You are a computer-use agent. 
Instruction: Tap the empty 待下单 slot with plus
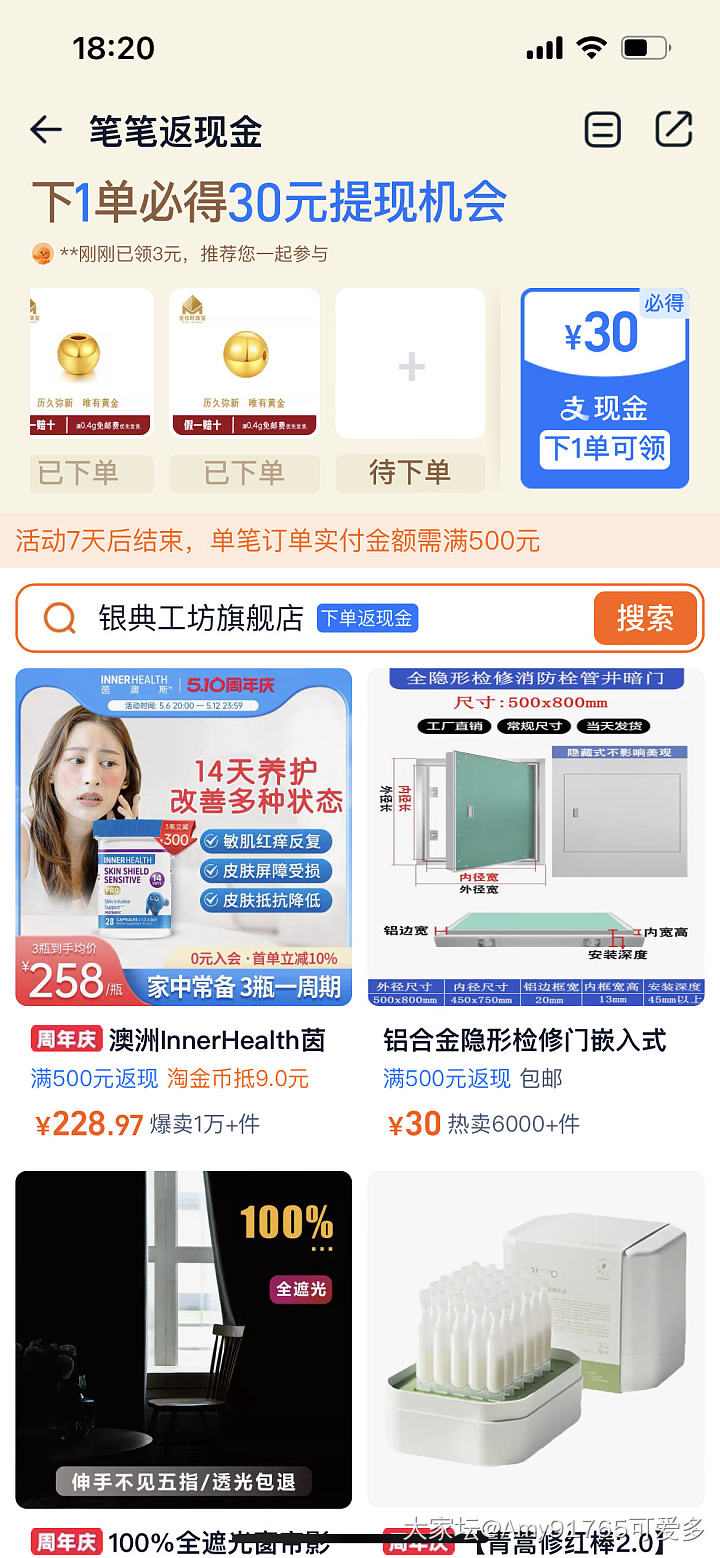click(410, 366)
